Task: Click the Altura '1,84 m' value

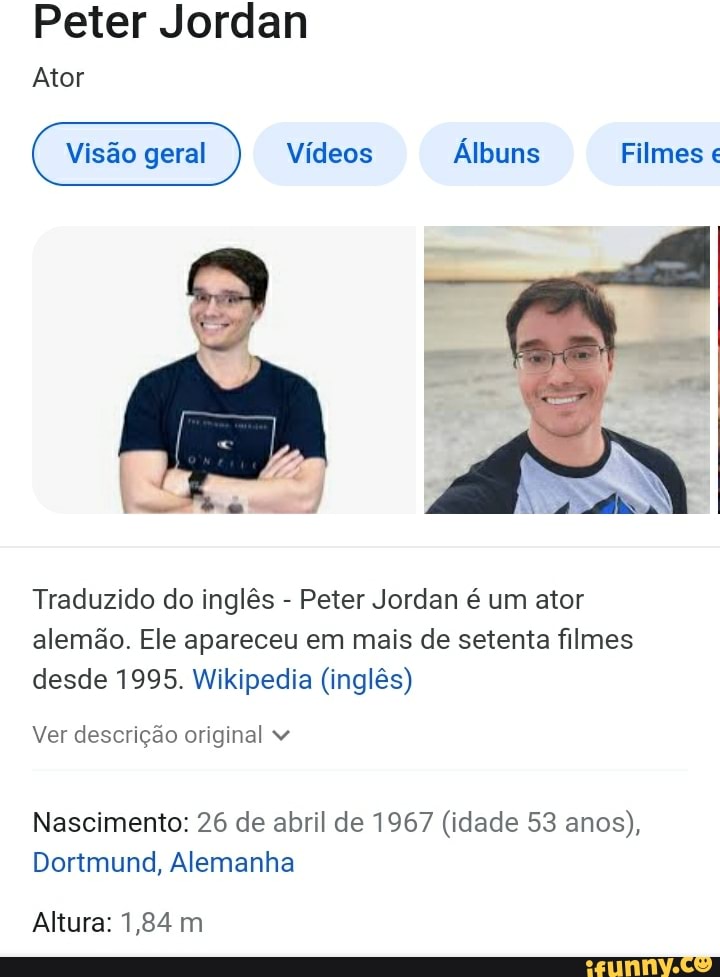Action: tap(160, 922)
